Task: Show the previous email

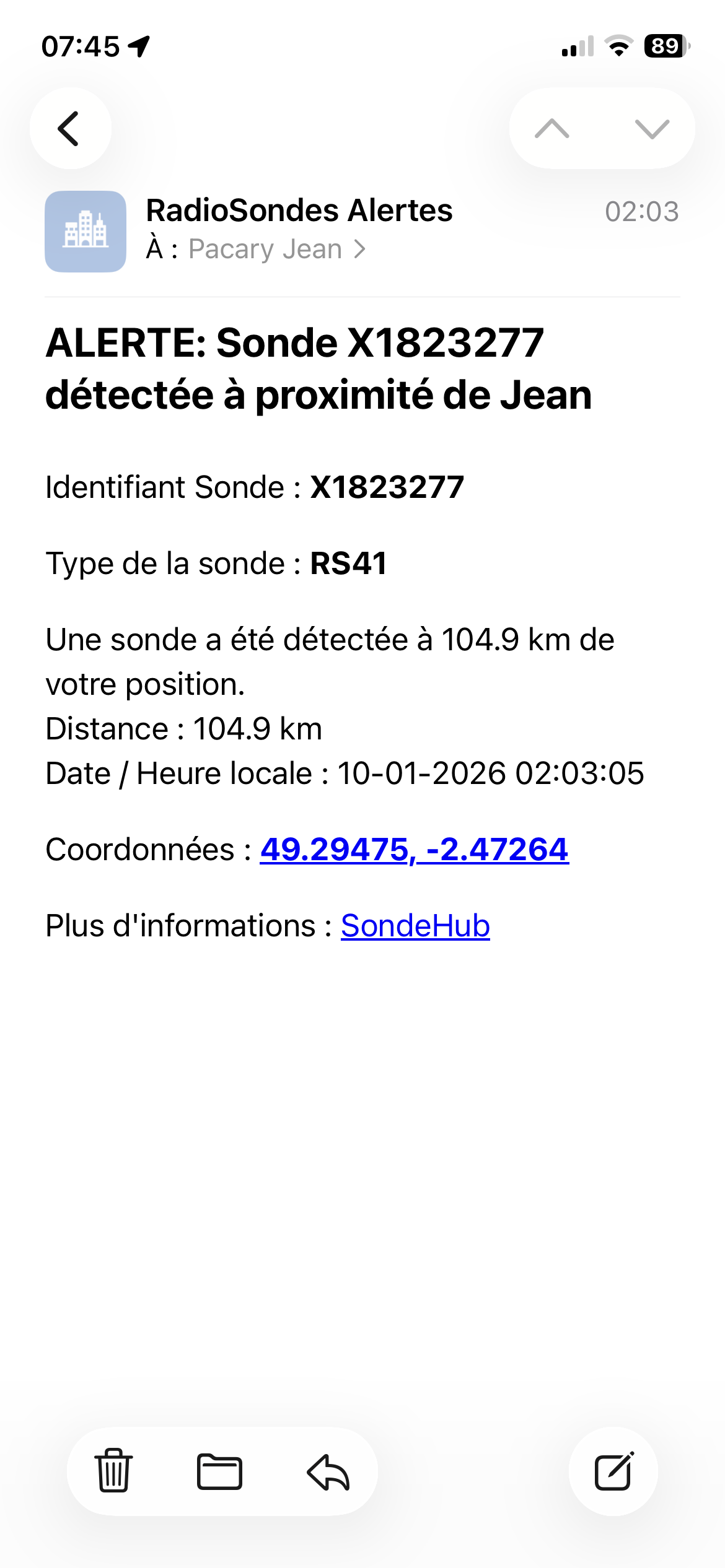Action: (x=551, y=129)
